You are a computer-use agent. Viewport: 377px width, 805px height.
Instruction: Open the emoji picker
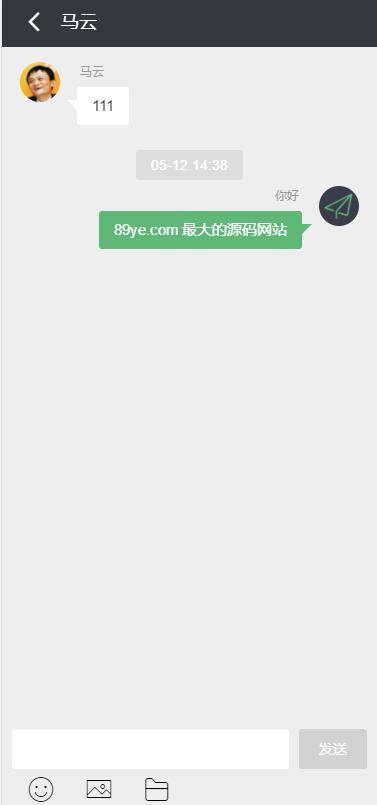[x=41, y=789]
